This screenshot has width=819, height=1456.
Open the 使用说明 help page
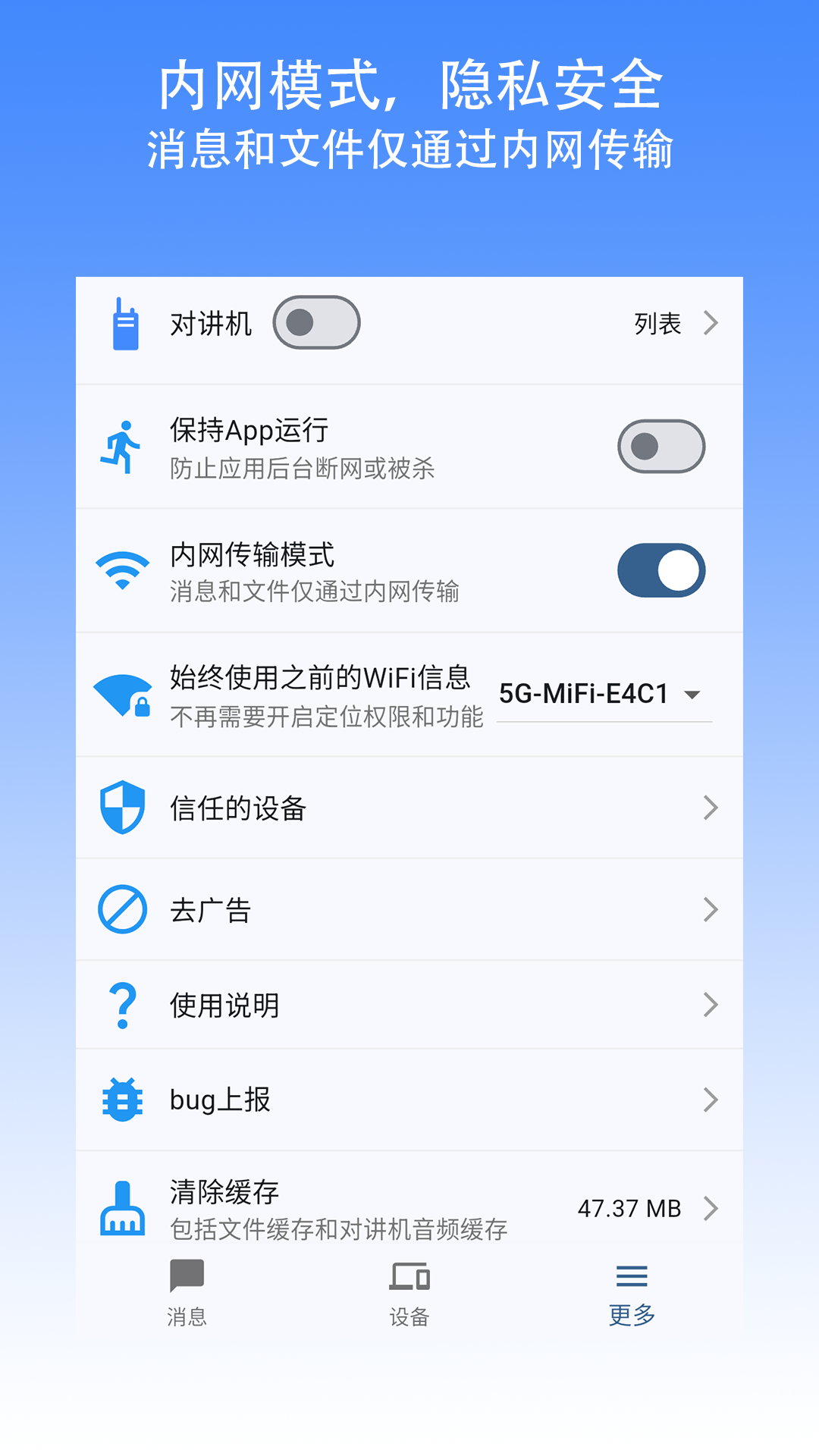pyautogui.click(x=409, y=1003)
